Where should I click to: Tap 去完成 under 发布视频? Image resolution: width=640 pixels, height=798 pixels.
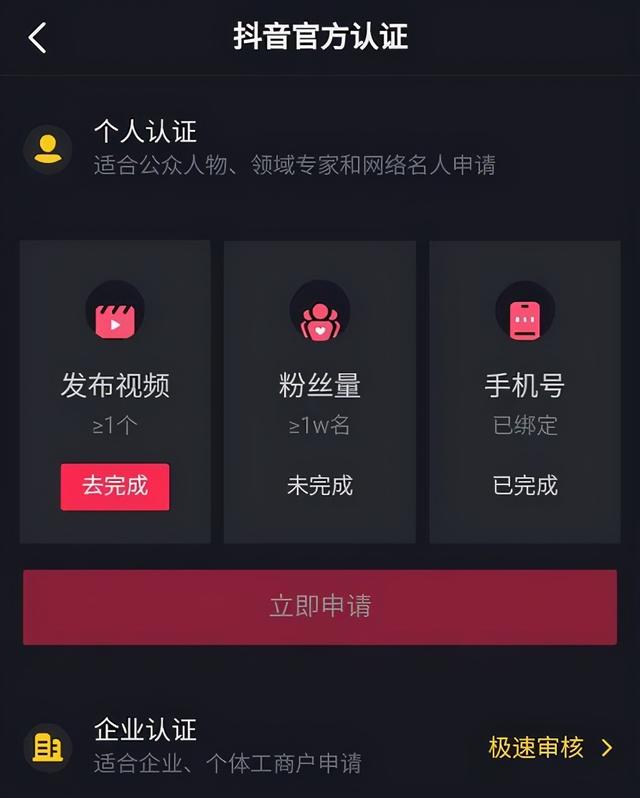pos(115,486)
